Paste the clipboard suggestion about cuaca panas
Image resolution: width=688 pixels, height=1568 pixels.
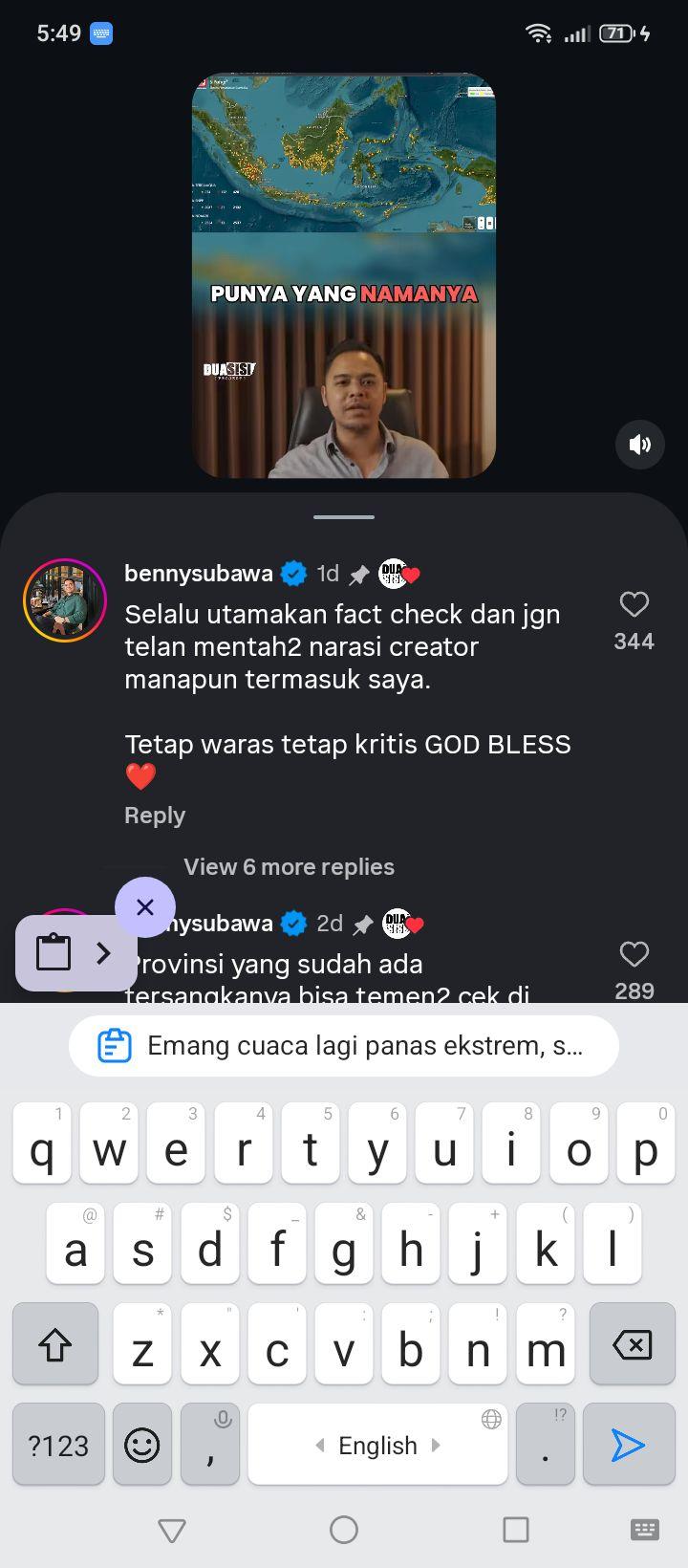pyautogui.click(x=344, y=1046)
